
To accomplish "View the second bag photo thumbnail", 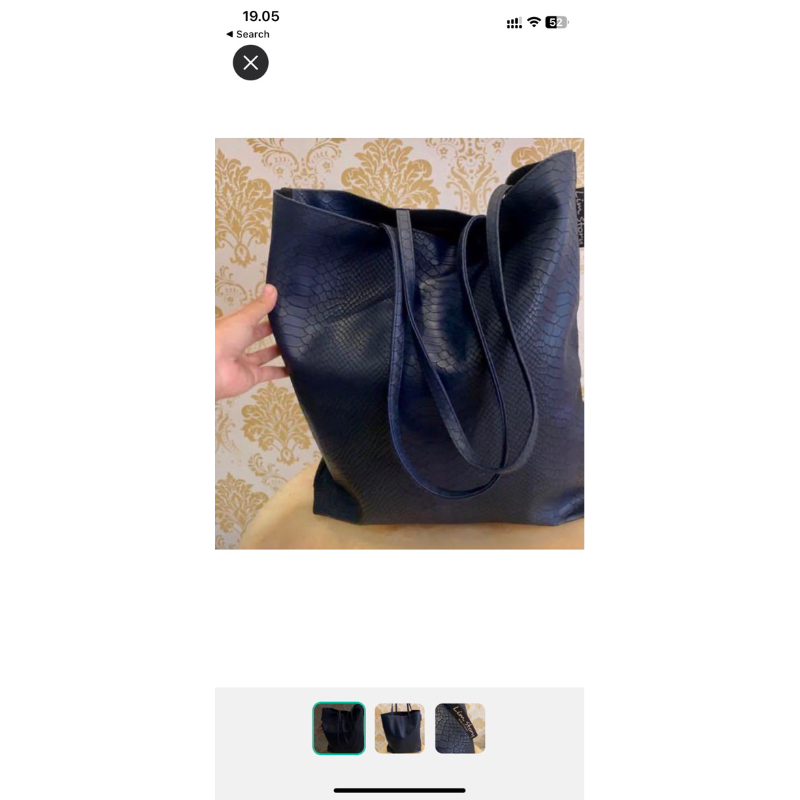I will [400, 728].
